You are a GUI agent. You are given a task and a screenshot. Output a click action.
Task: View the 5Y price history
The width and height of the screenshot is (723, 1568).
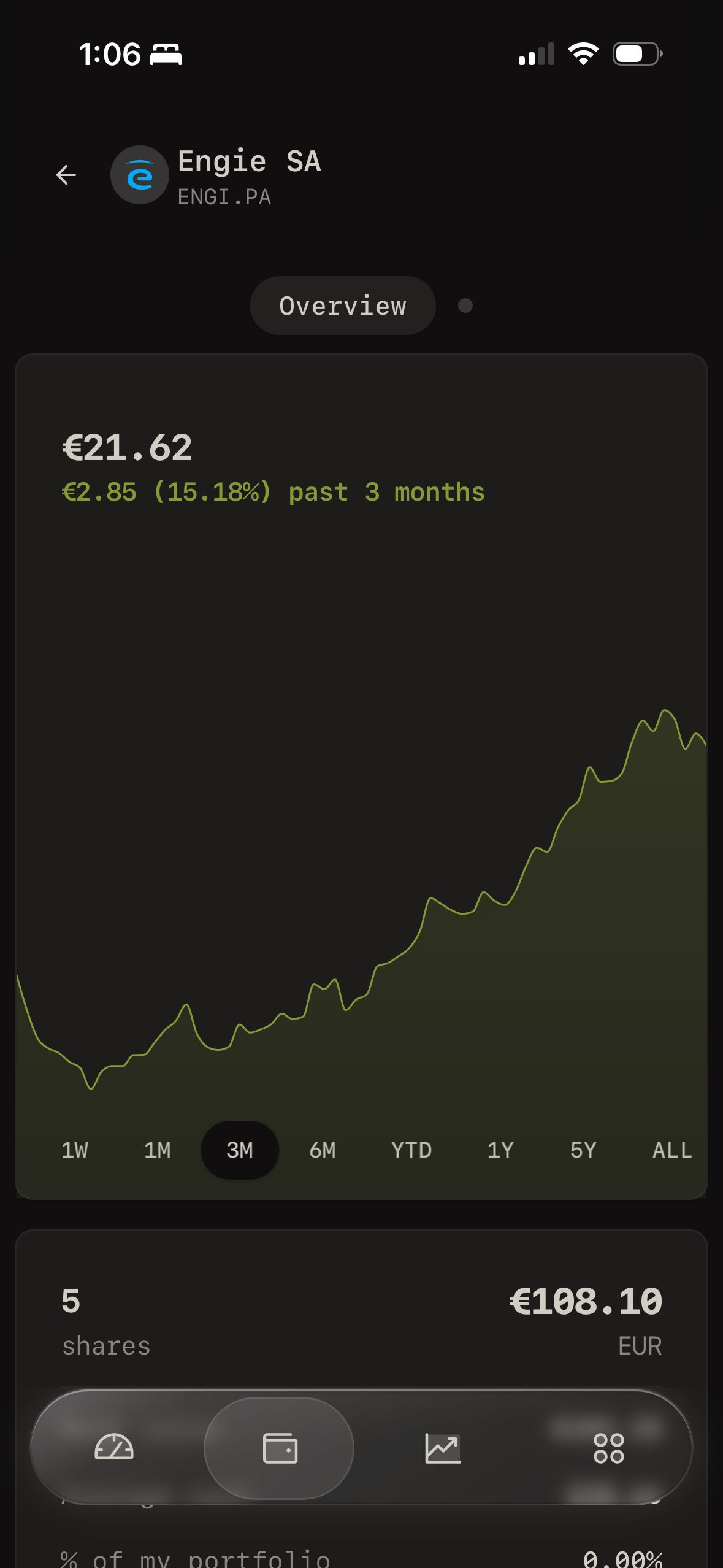[x=583, y=1150]
